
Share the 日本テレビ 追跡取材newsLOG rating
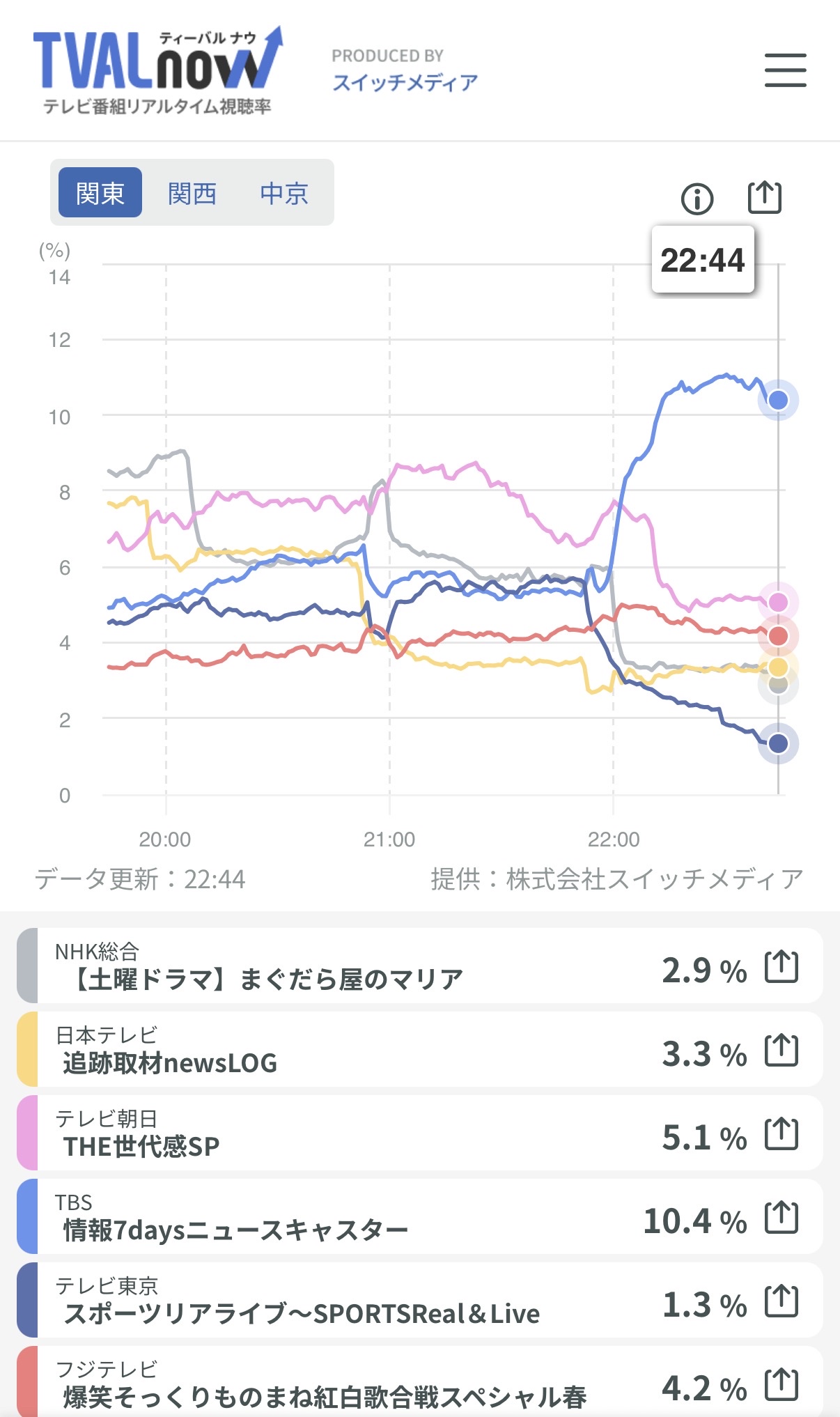pos(781,1051)
